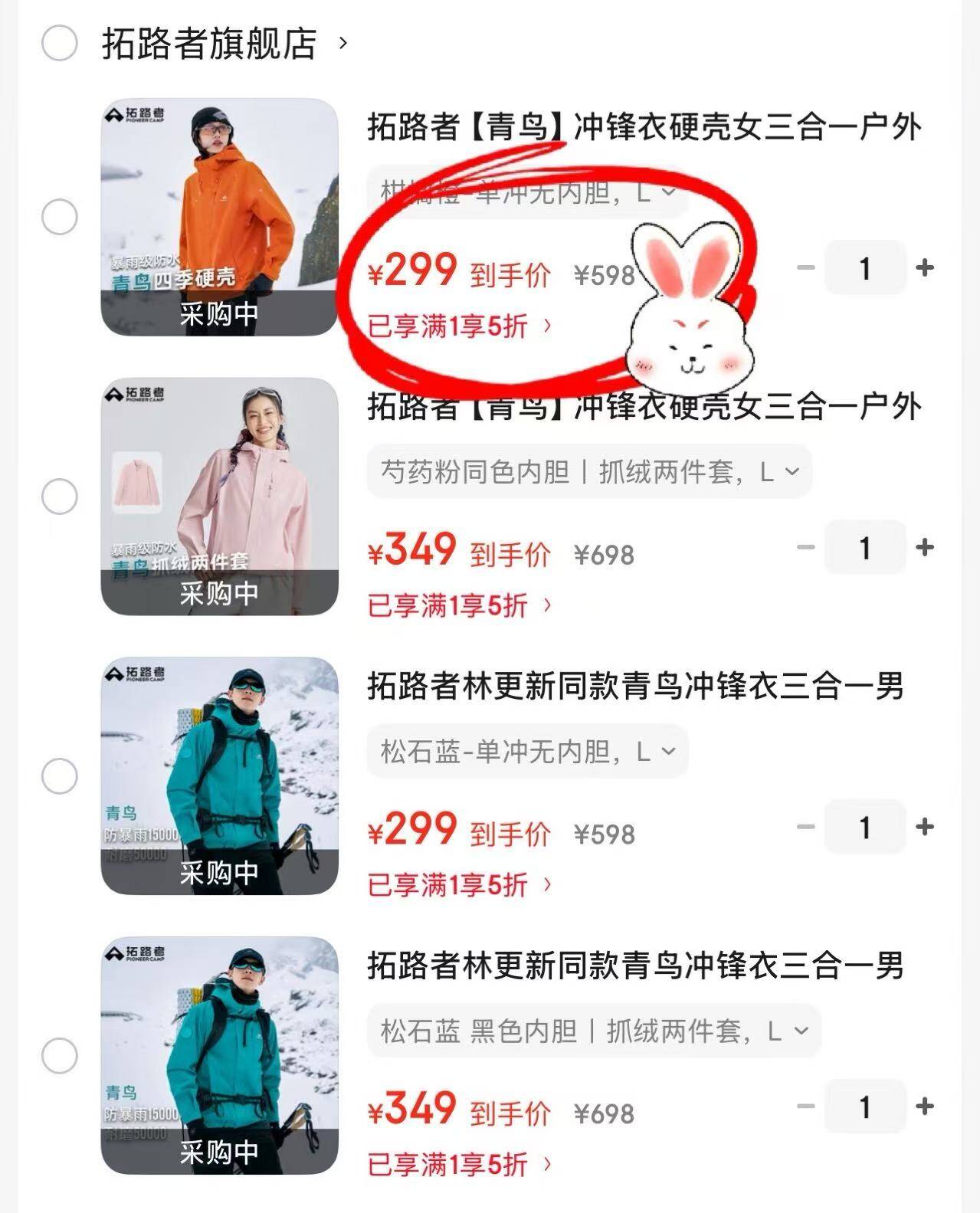Check the 松石蓝-单冲无内胆 jacket item
The width and height of the screenshot is (980, 1213).
59,776
